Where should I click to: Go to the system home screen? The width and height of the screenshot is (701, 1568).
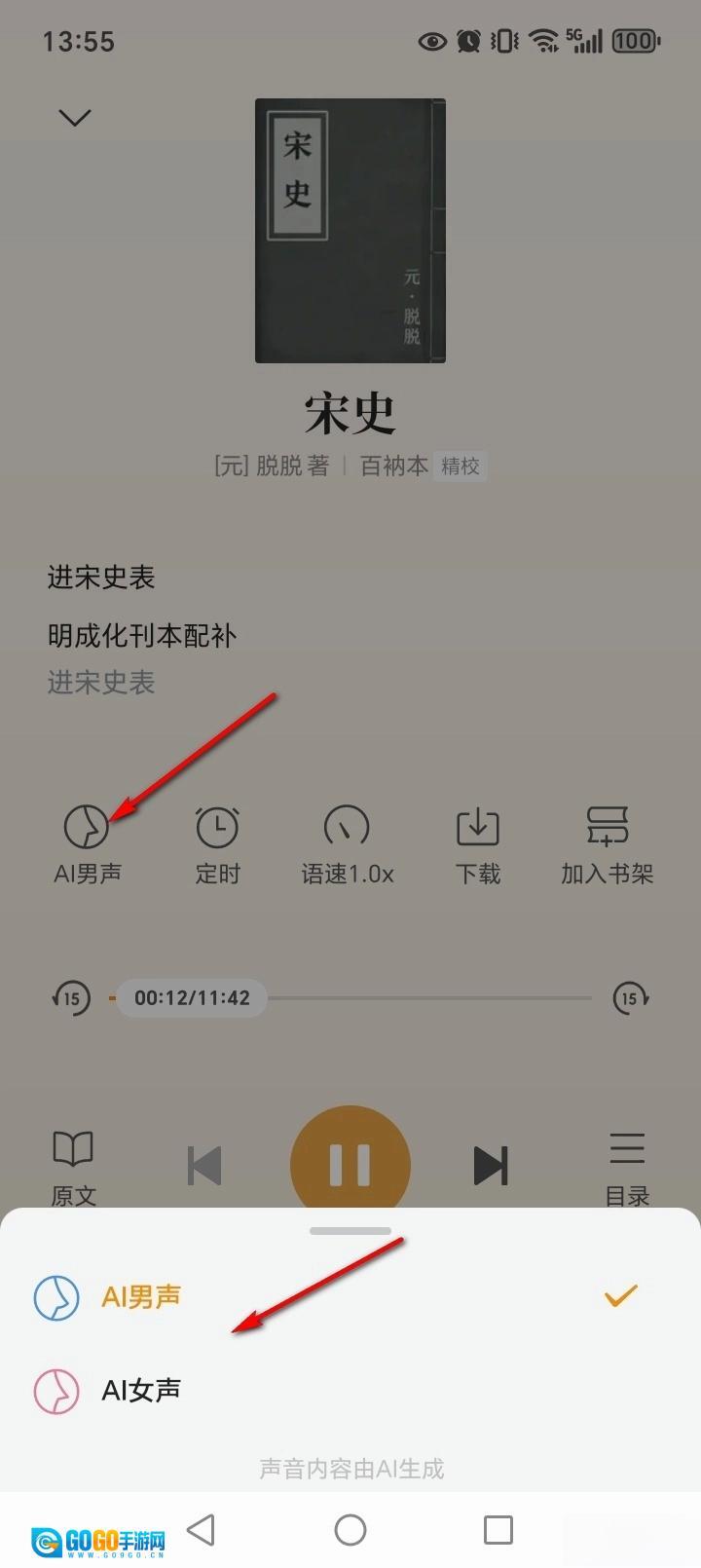(350, 1529)
